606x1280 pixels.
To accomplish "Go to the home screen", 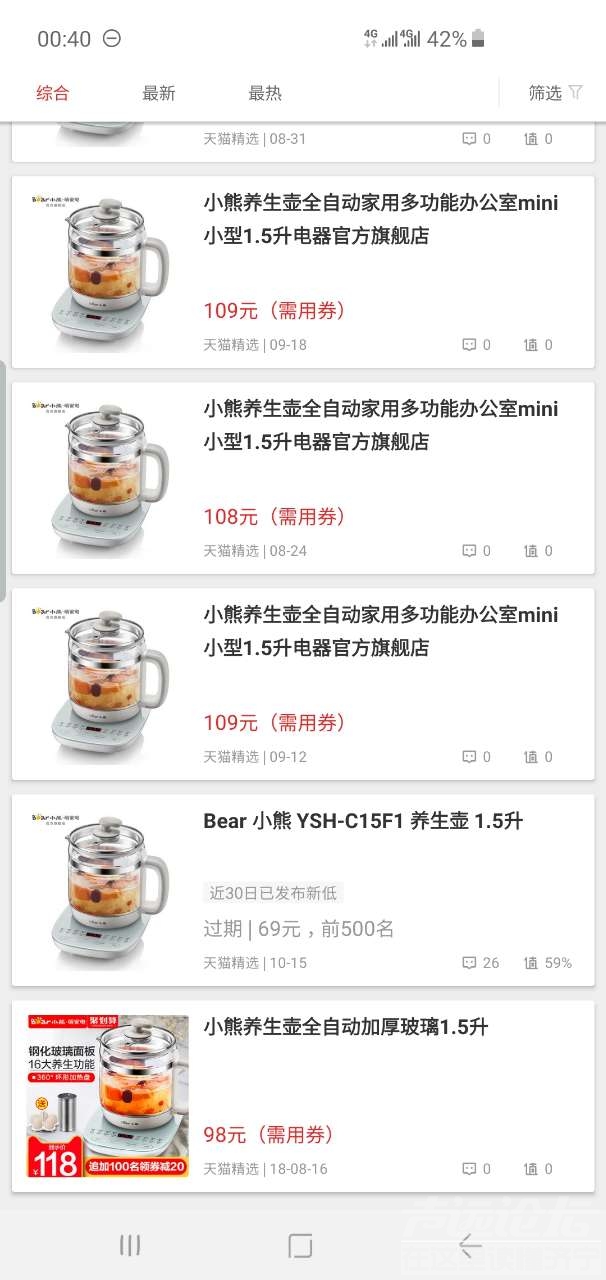I will click(300, 1245).
